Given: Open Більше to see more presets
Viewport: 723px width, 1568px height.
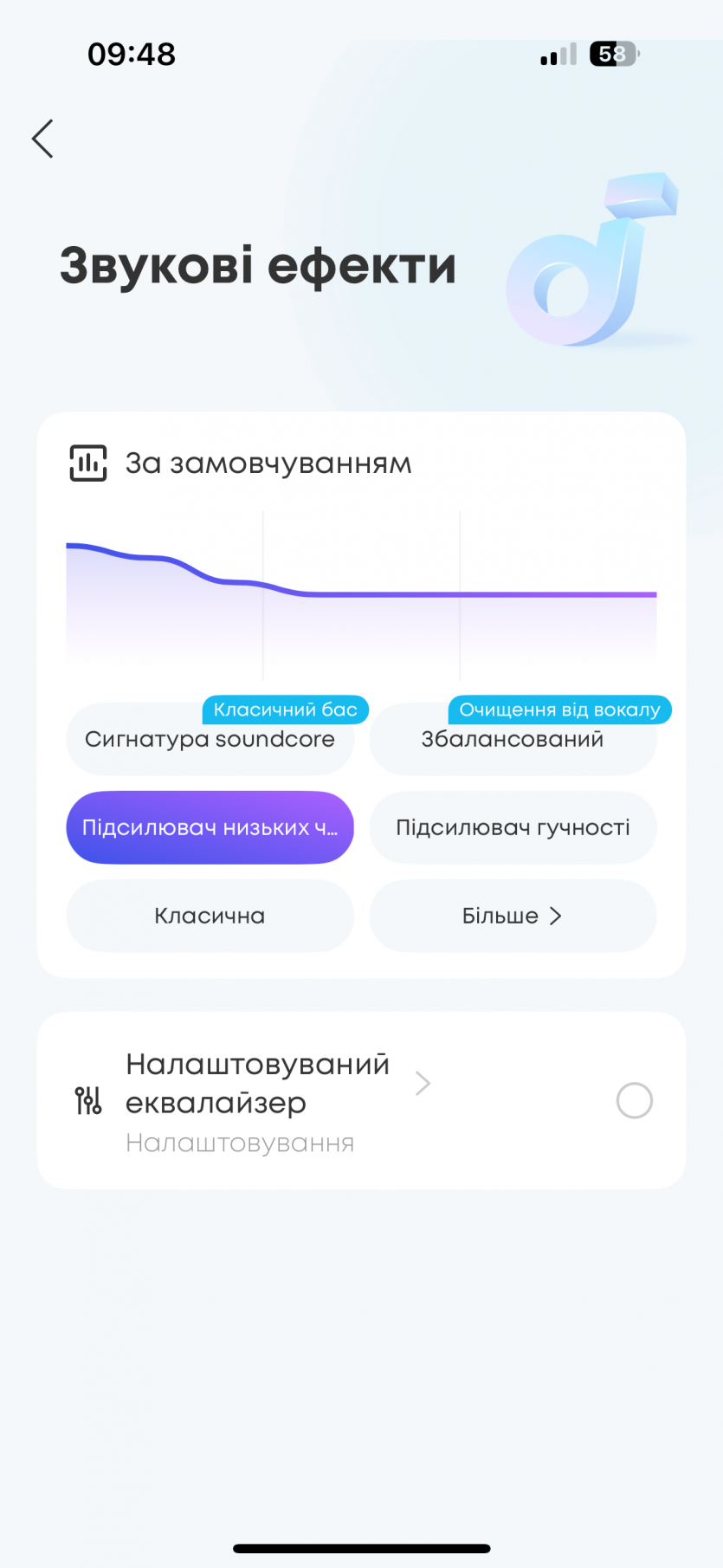Looking at the screenshot, I should coord(513,916).
